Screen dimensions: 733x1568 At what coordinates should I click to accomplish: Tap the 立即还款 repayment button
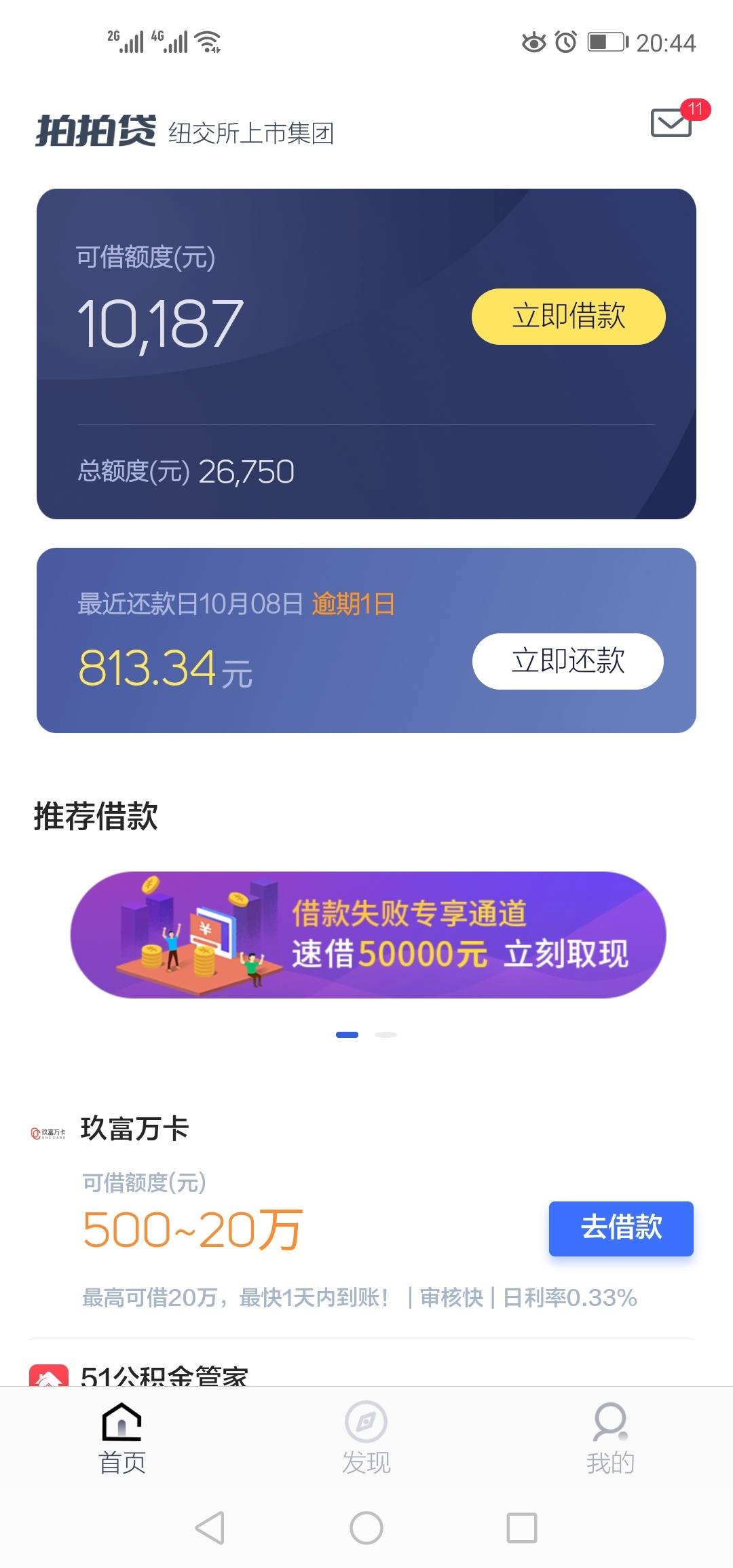[x=567, y=661]
